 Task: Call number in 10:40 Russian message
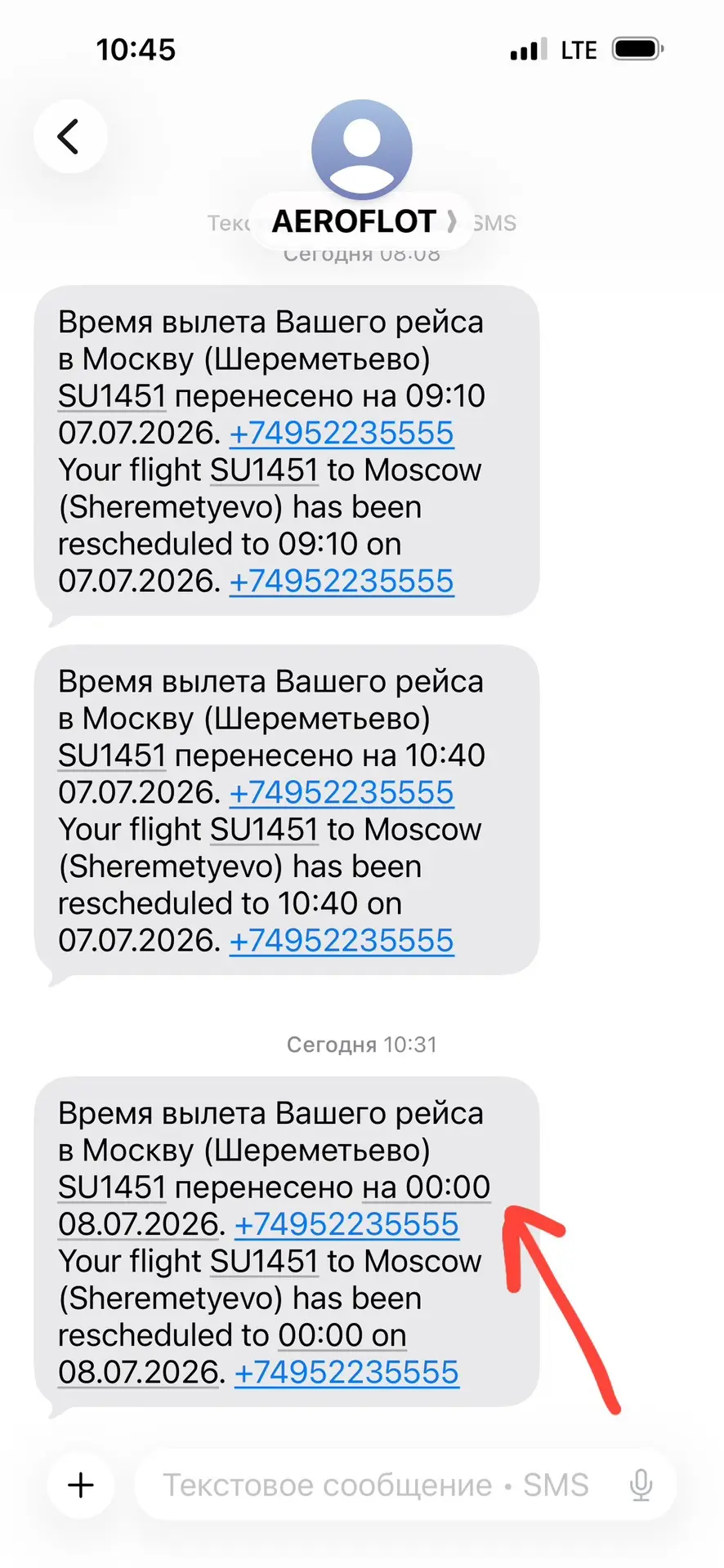coord(342,792)
